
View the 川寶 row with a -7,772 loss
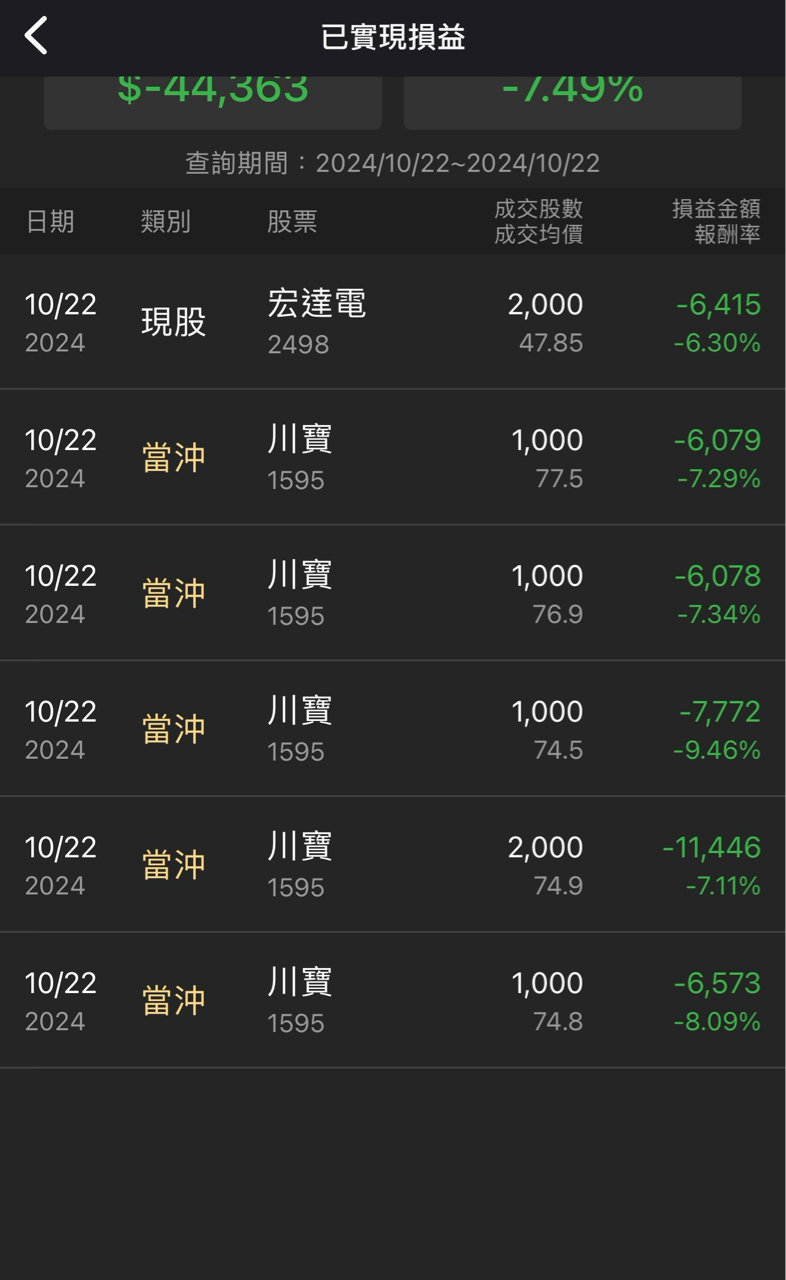click(392, 730)
